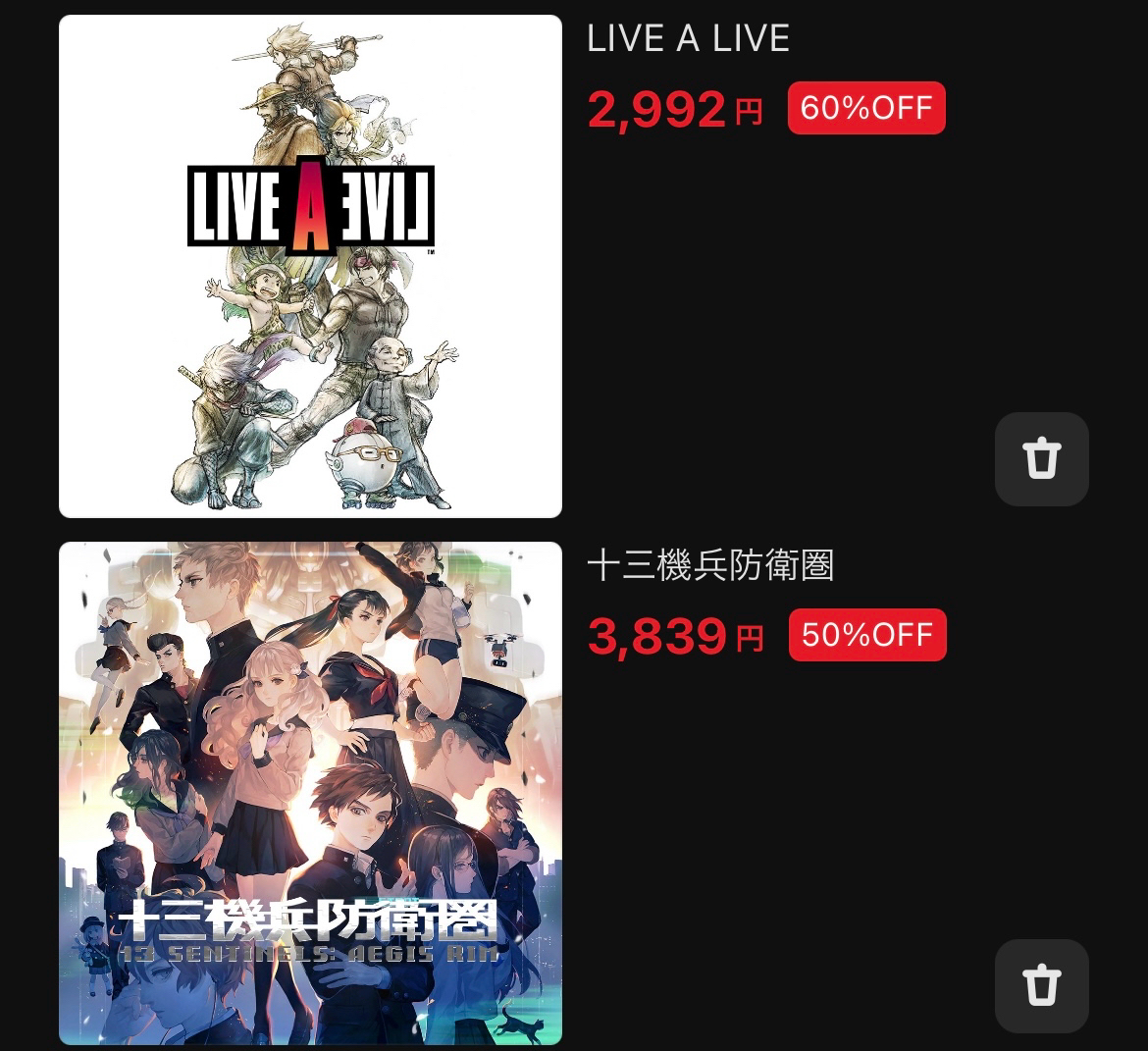This screenshot has width=1148, height=1051.
Task: Remove LIVE A LIVE with the trash icon
Action: coord(1041,459)
